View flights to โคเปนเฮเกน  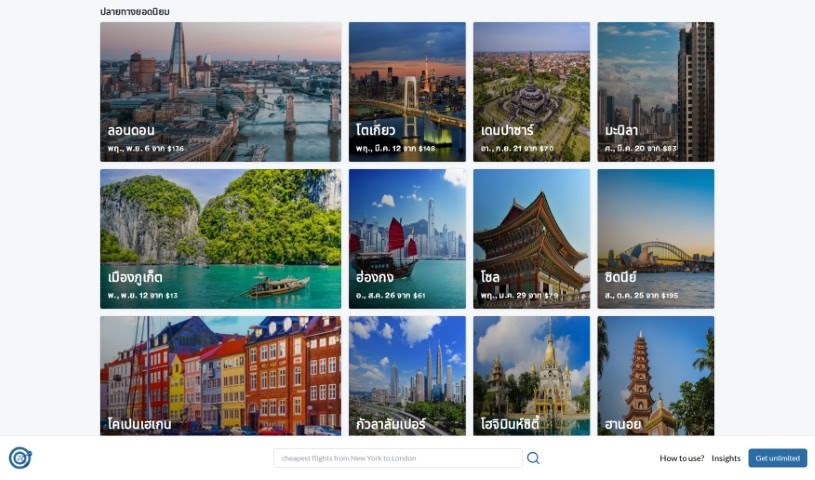220,375
